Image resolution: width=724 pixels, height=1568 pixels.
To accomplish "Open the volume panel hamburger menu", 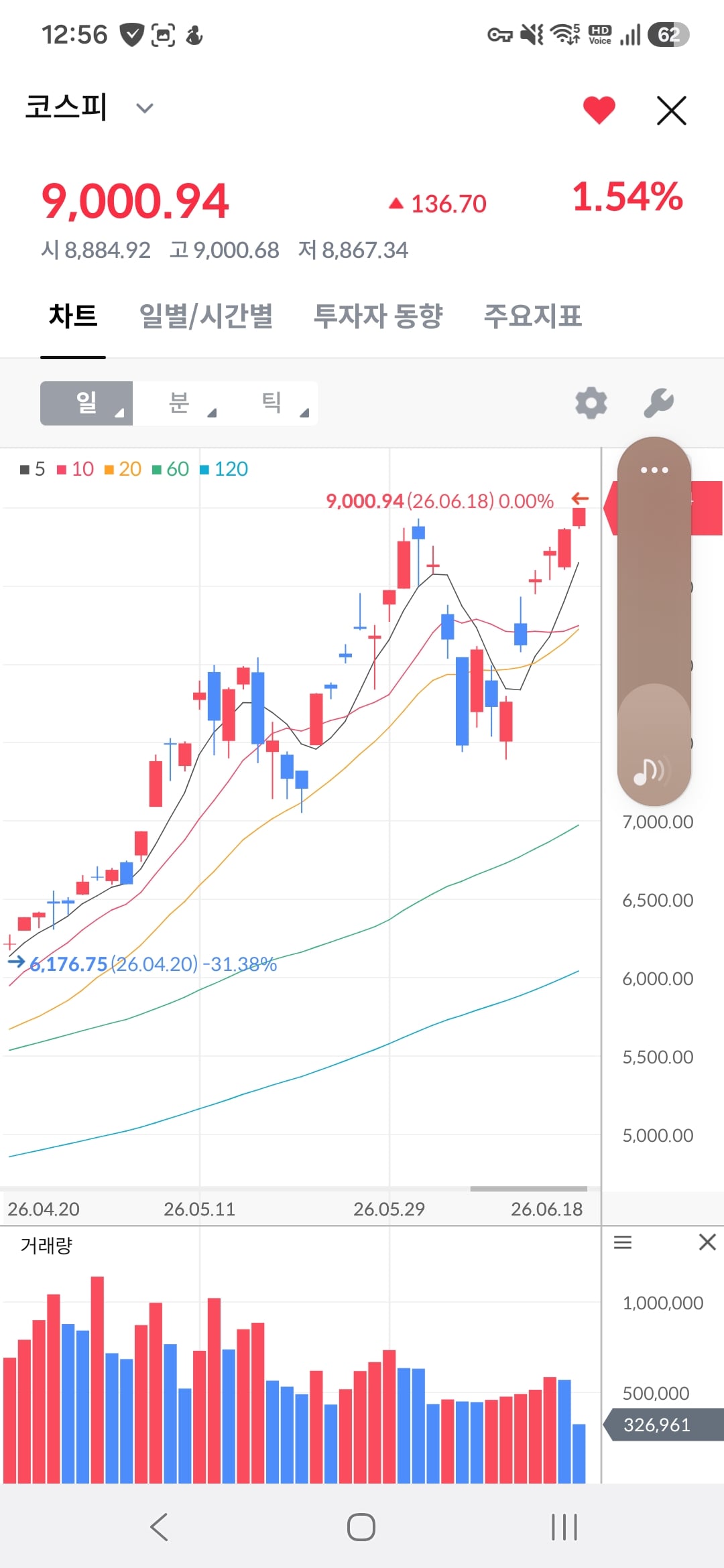I will point(623,1242).
